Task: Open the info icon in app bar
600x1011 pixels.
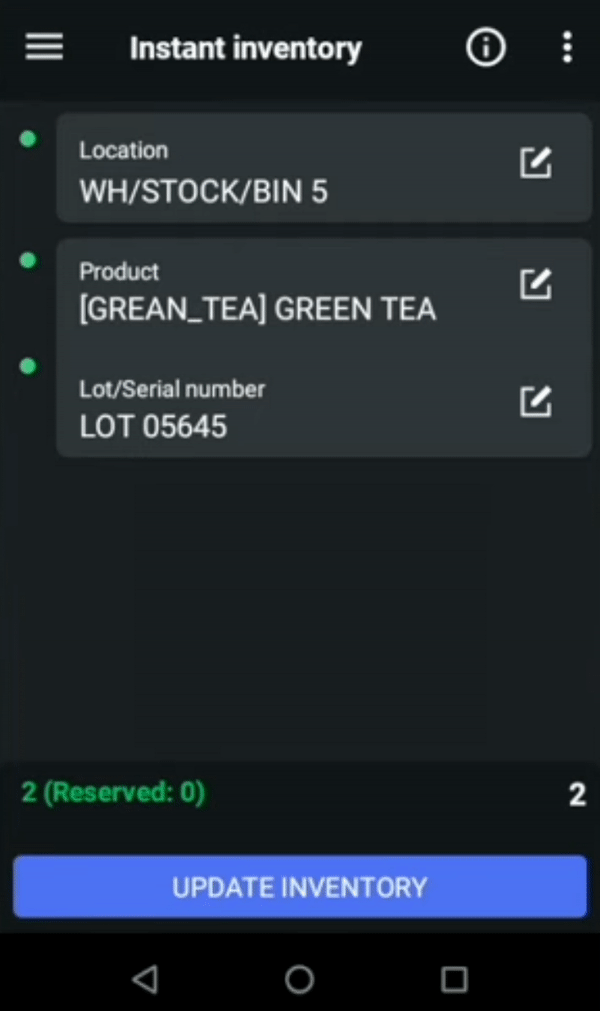Action: [485, 47]
